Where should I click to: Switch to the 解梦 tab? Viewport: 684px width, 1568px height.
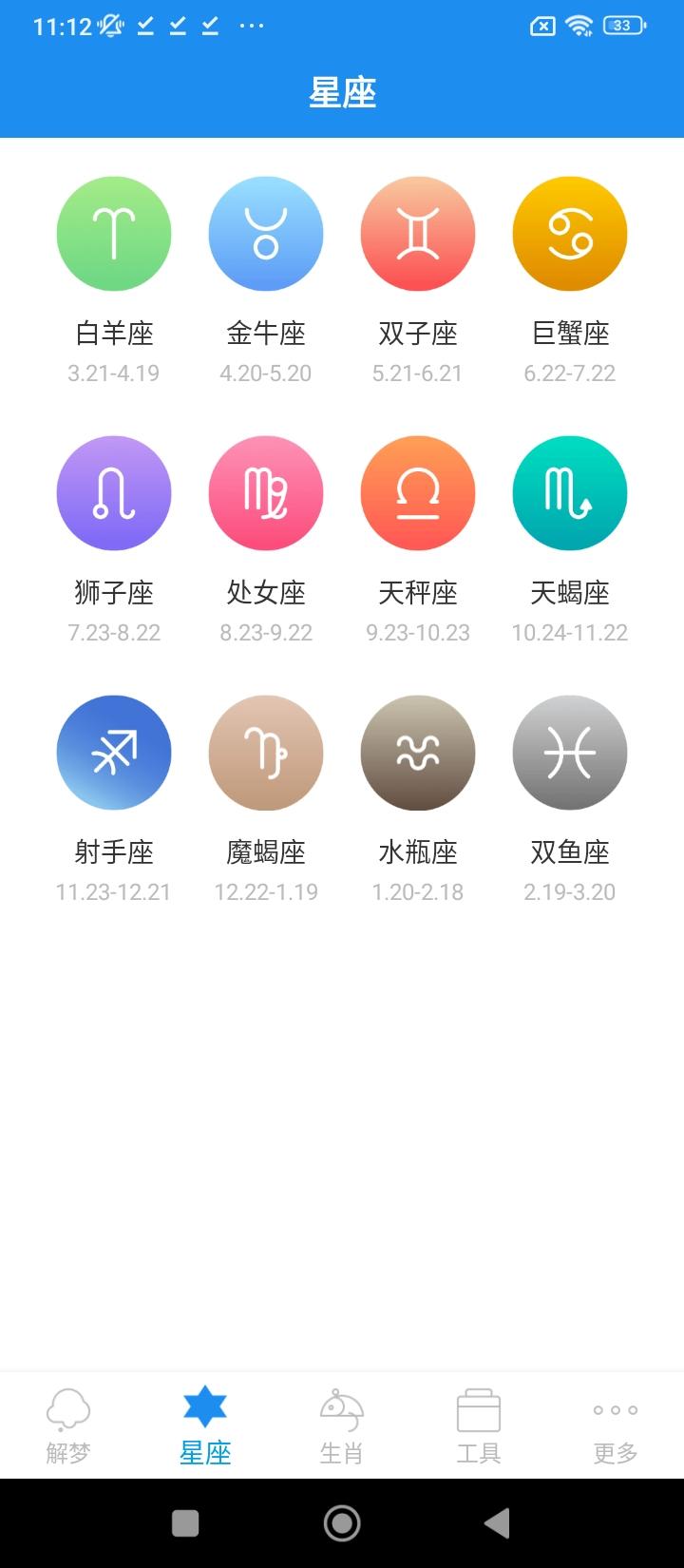67,1423
